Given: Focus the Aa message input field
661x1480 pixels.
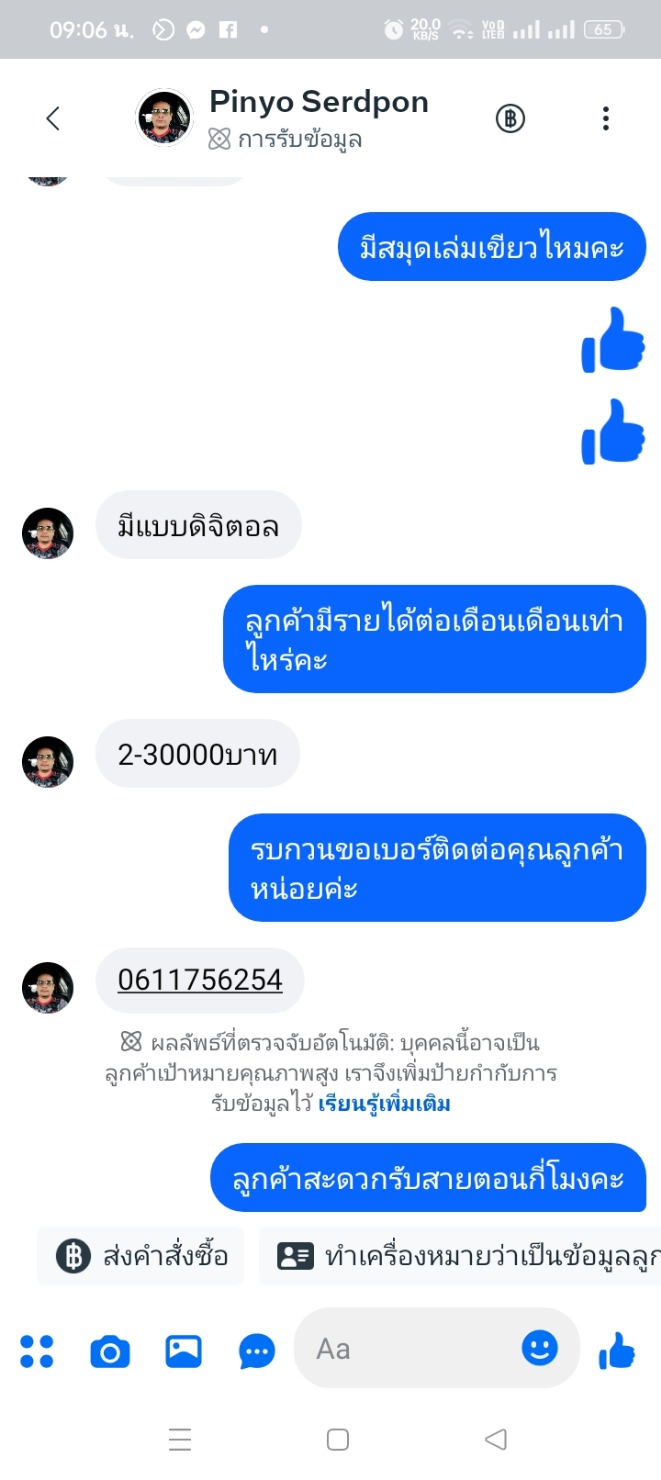Looking at the screenshot, I should coord(410,1349).
